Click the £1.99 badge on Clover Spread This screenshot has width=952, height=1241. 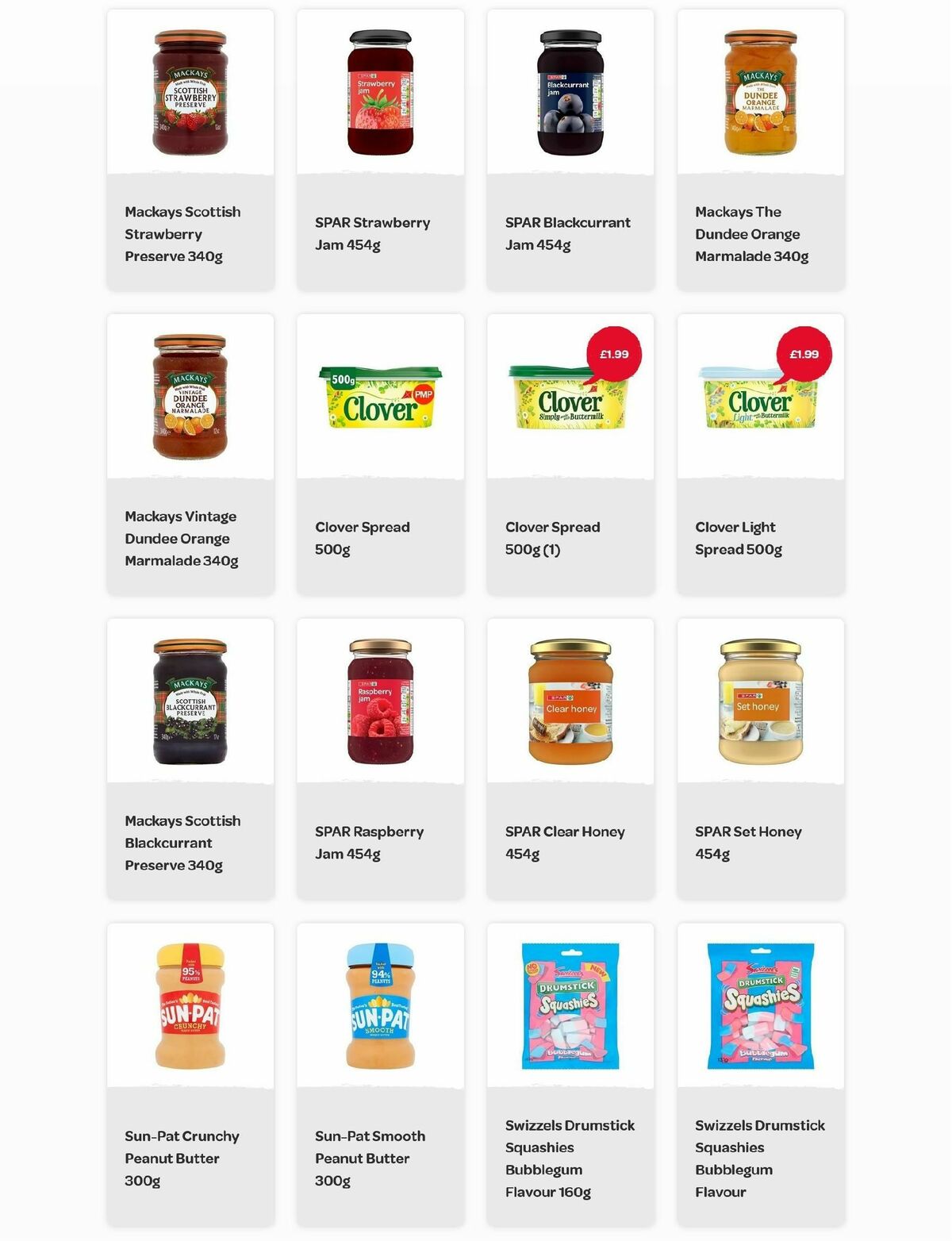click(612, 354)
